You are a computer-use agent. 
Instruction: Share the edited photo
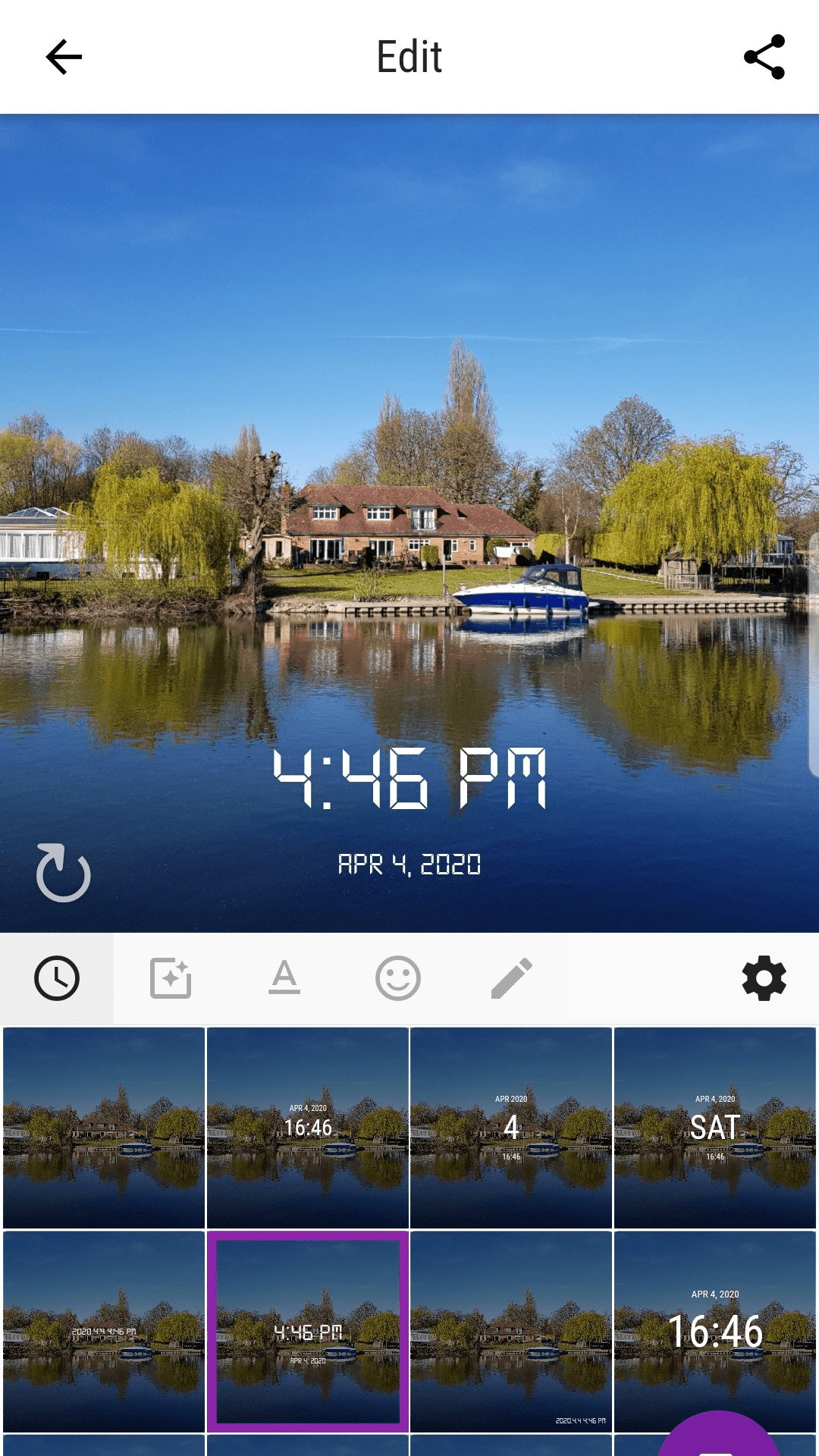764,58
